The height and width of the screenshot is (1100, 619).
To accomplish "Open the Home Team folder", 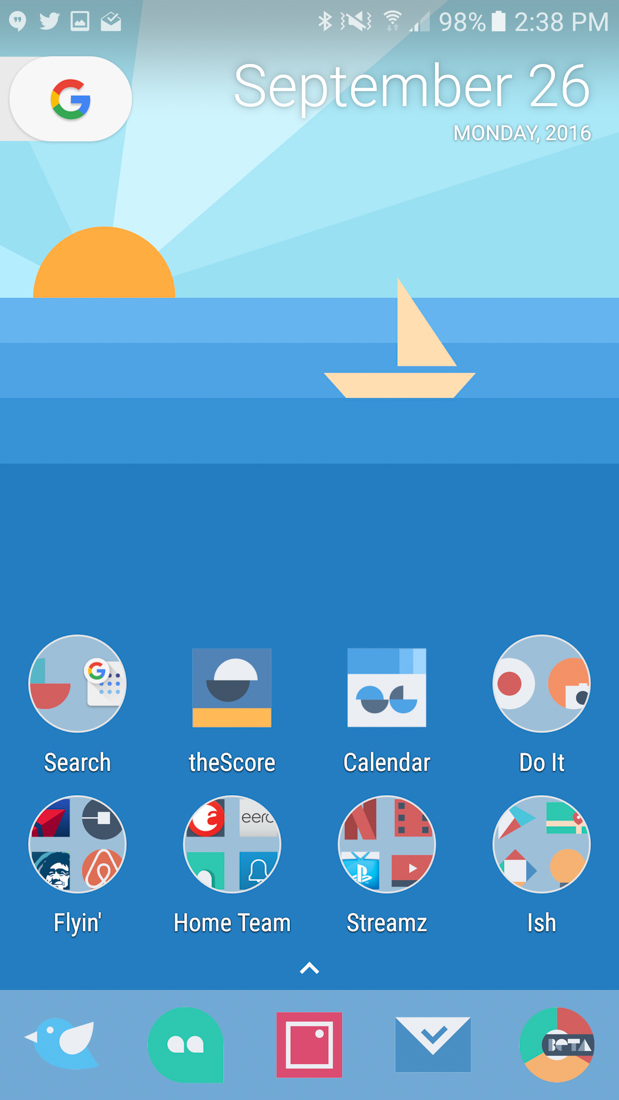I will [232, 845].
